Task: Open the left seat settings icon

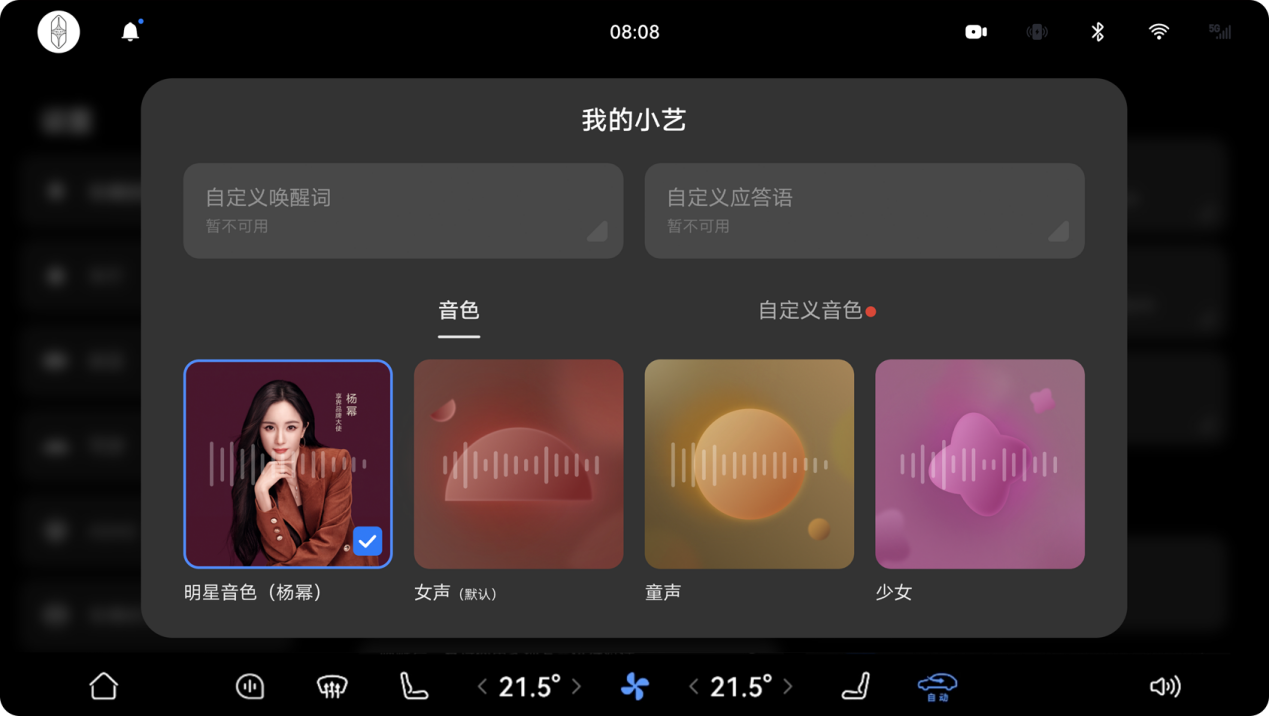Action: point(413,686)
